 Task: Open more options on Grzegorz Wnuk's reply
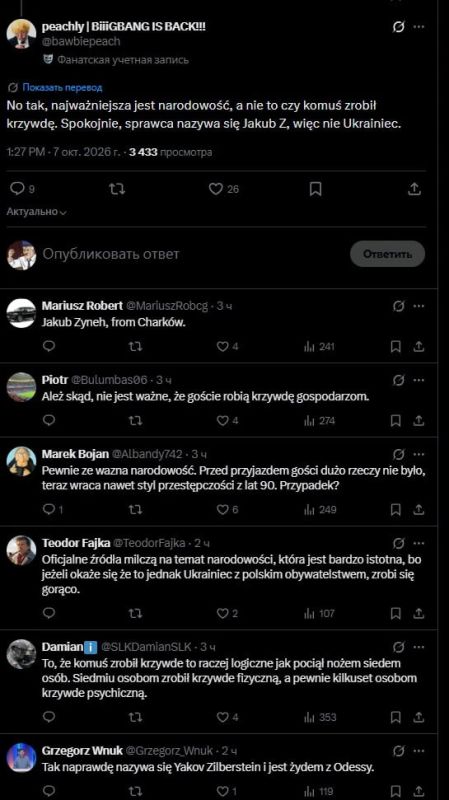click(x=418, y=750)
